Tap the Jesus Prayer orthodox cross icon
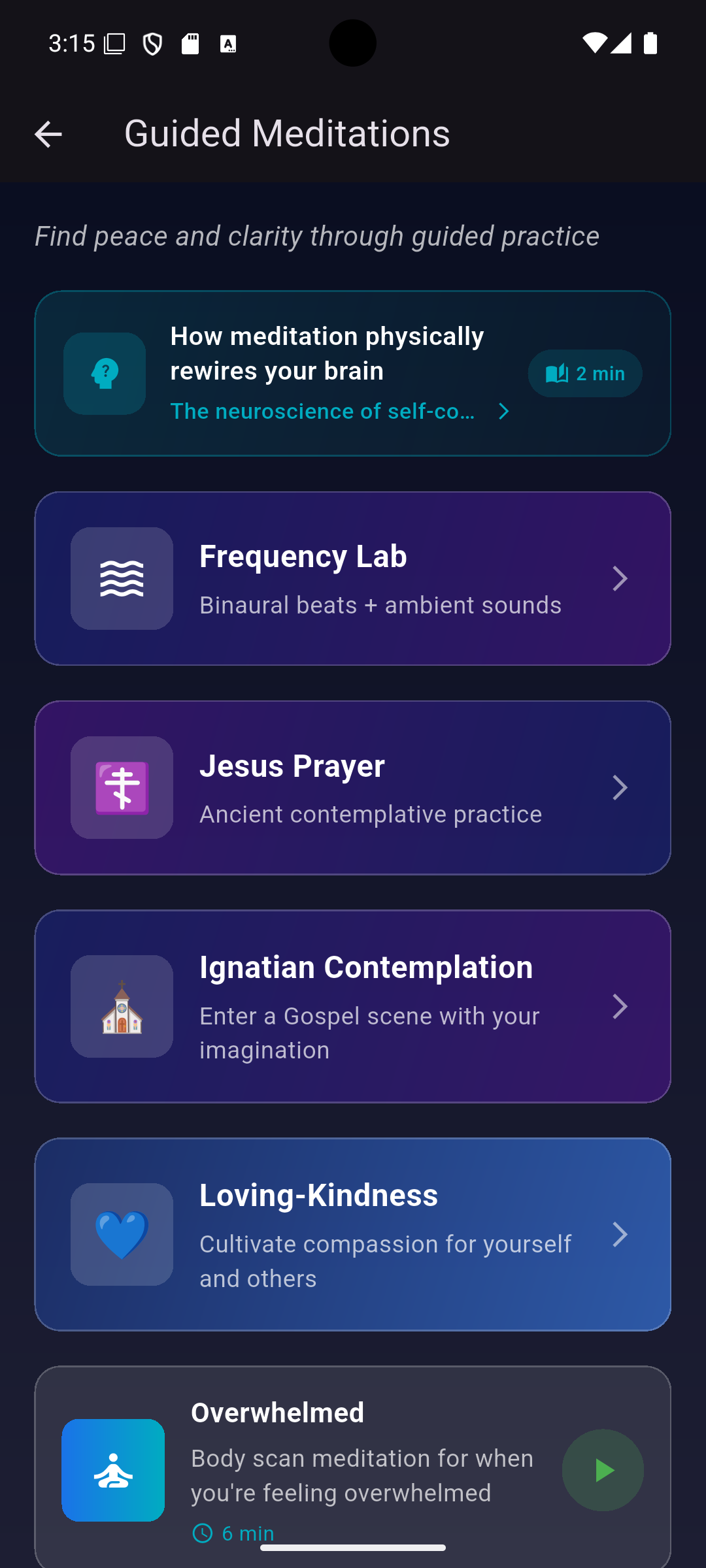 coord(122,787)
